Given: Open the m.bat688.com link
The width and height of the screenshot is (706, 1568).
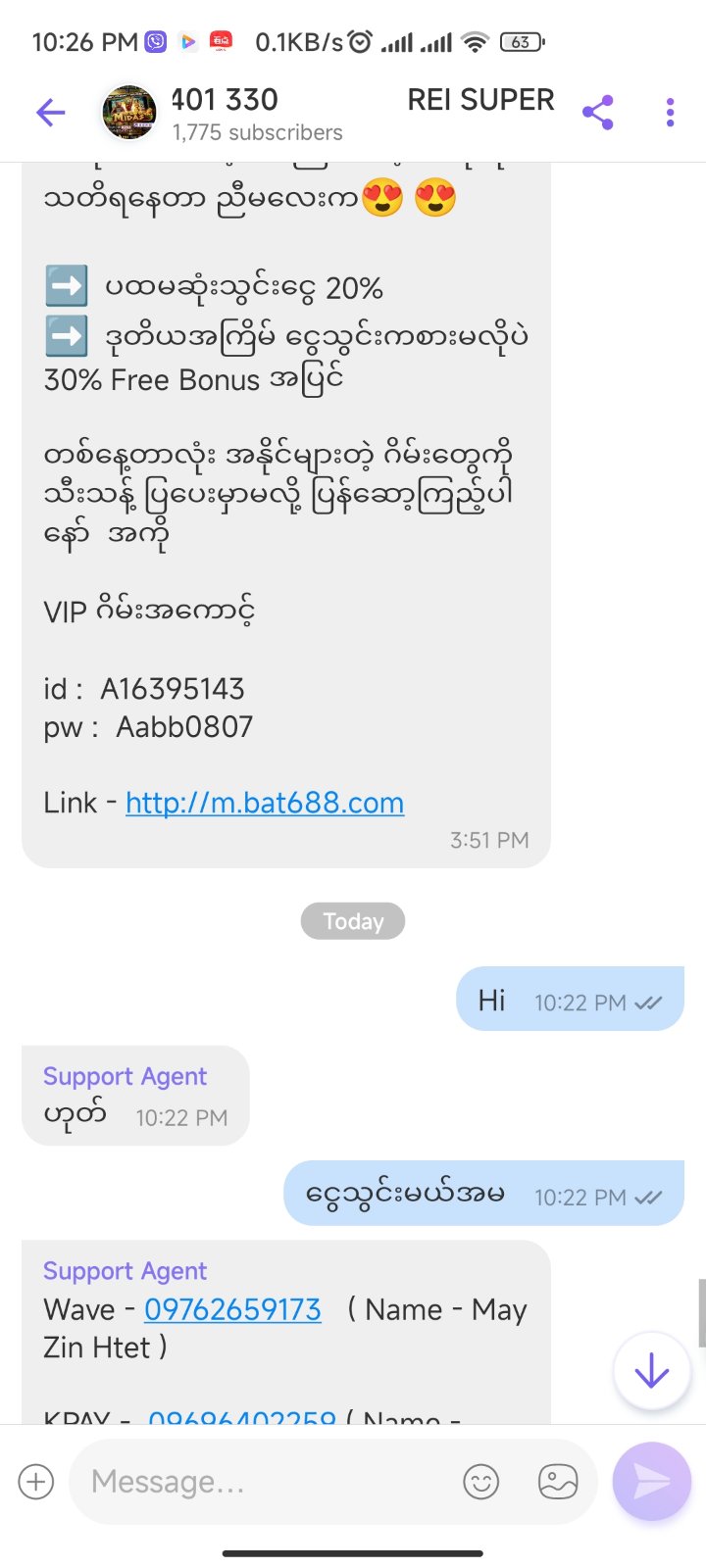Looking at the screenshot, I should [265, 803].
